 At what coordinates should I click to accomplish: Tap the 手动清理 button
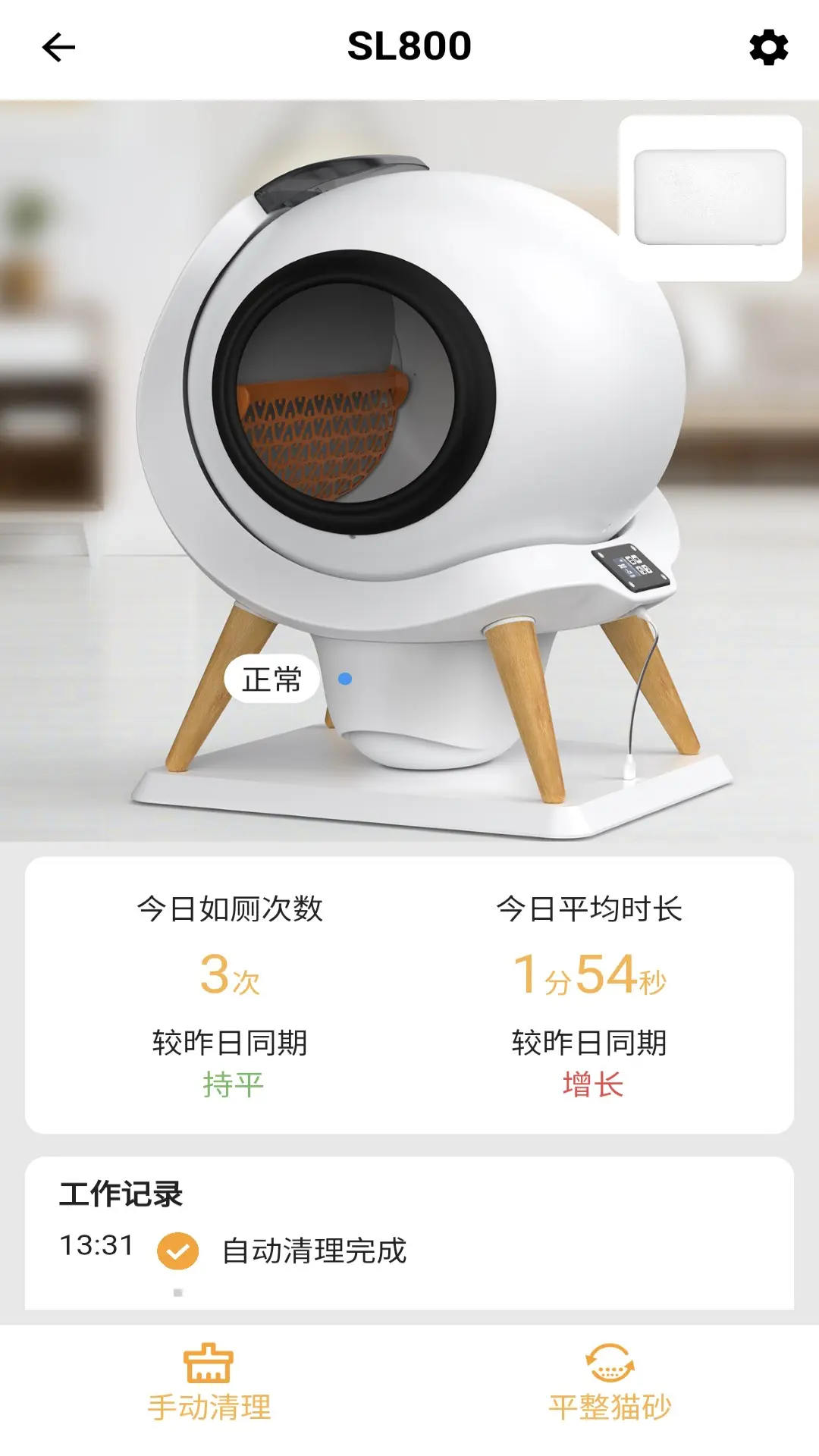[x=209, y=1383]
